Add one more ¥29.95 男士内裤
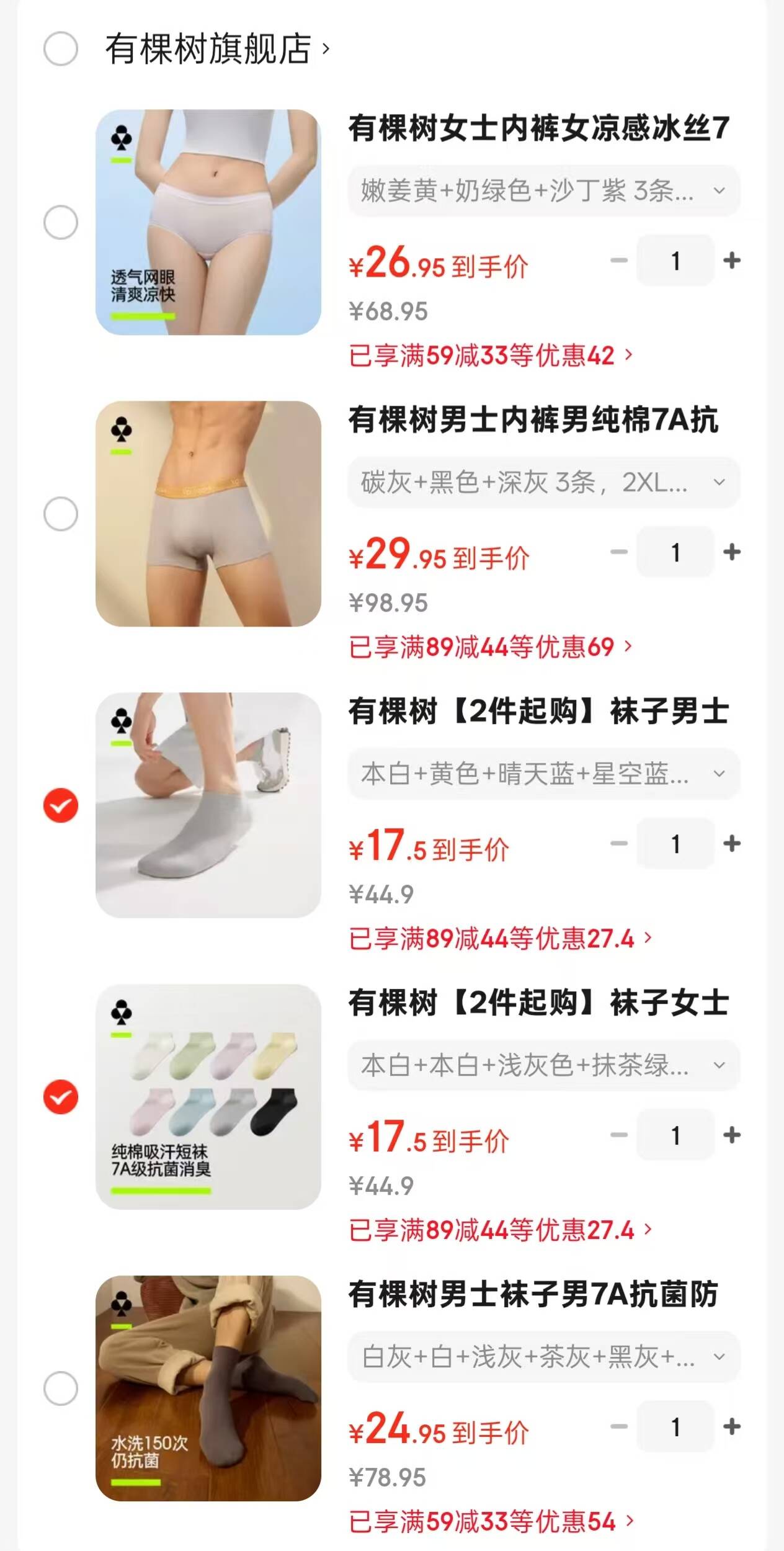Image resolution: width=784 pixels, height=1551 pixels. [x=732, y=552]
